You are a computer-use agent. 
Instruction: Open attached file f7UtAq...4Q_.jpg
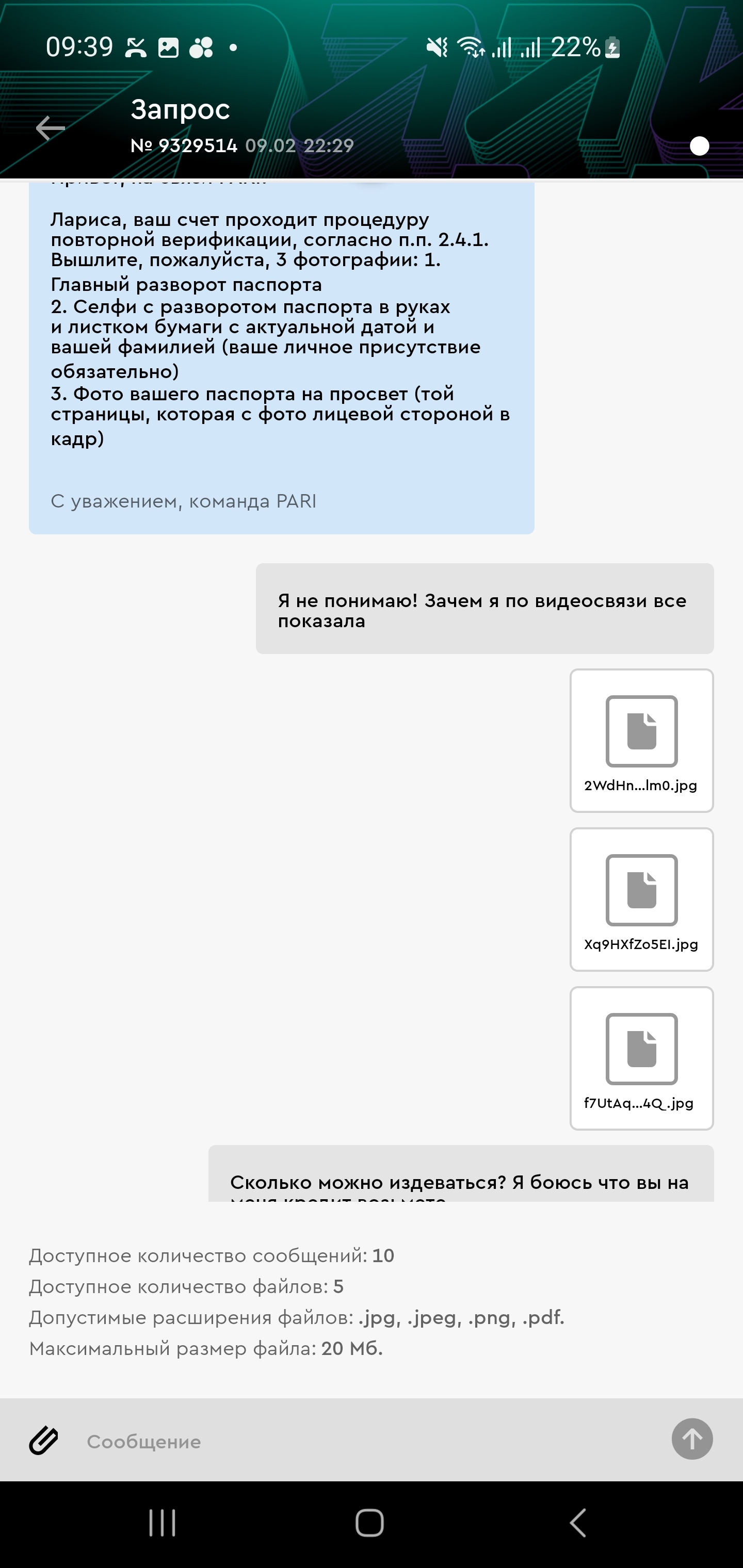(641, 1058)
